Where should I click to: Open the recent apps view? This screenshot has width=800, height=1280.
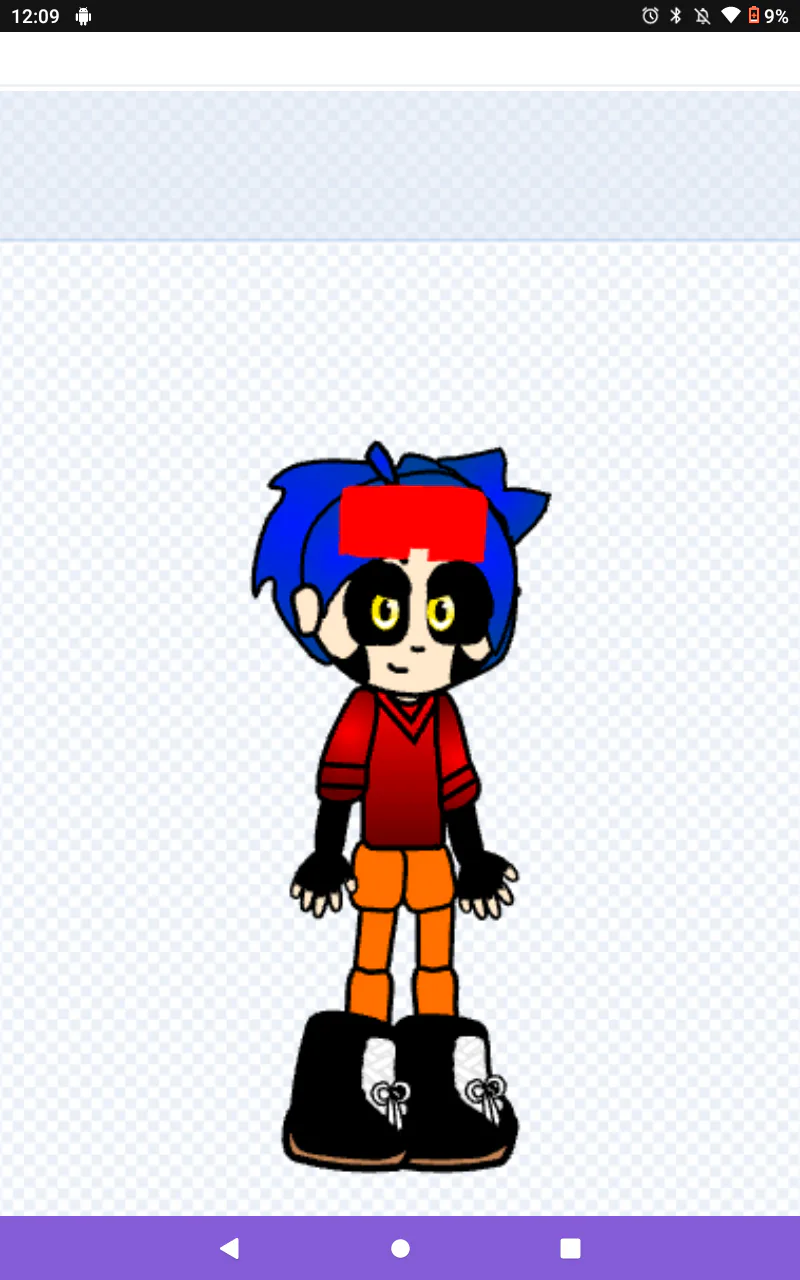[x=570, y=1248]
